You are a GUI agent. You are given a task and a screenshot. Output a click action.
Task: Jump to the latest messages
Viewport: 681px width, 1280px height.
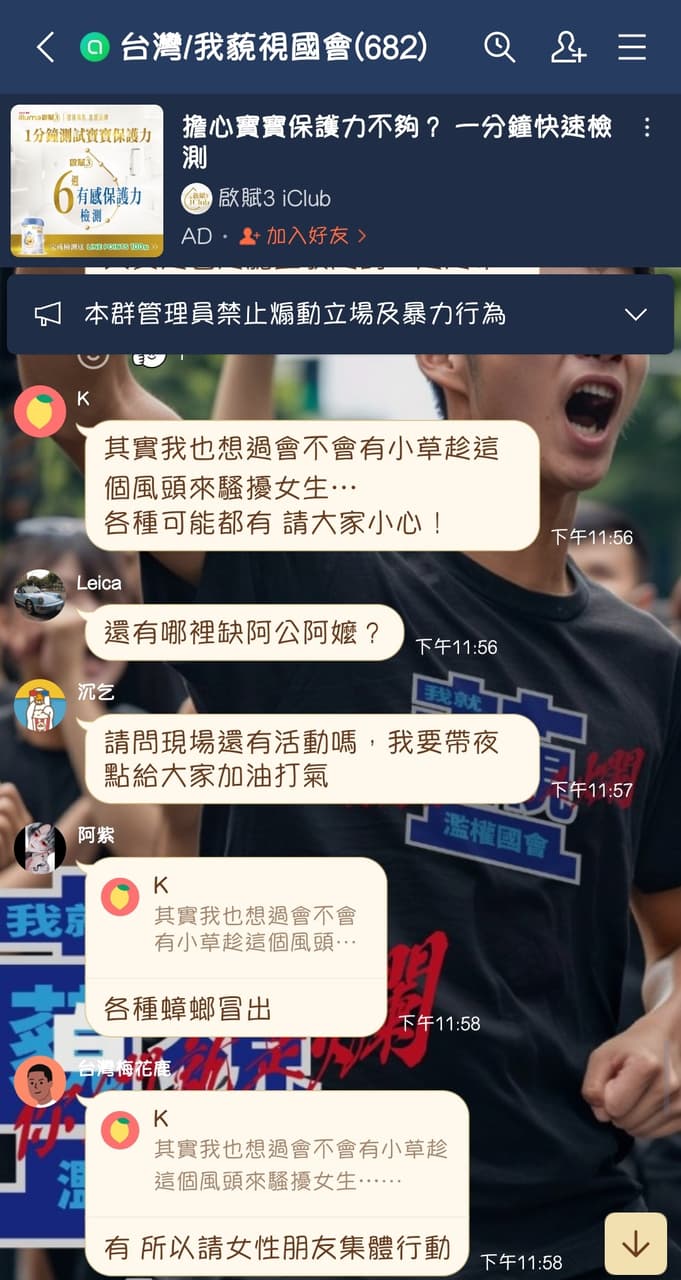point(635,1244)
